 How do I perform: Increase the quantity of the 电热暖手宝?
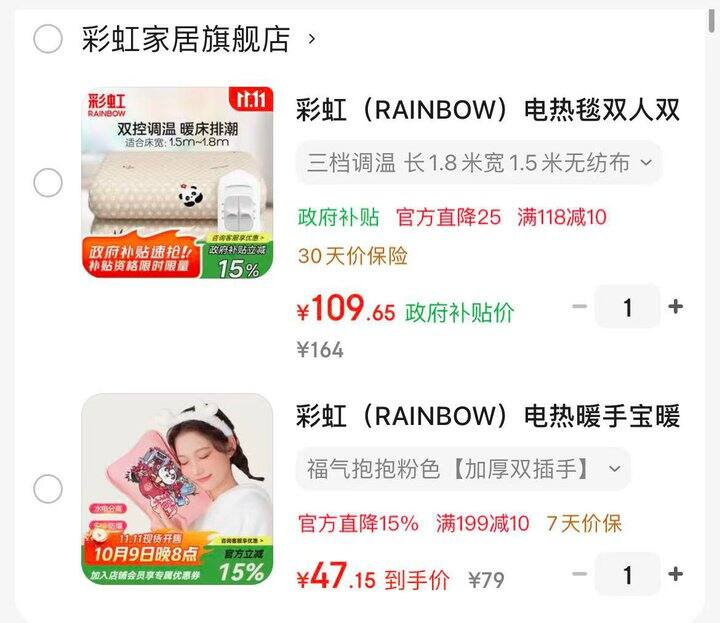point(676,574)
